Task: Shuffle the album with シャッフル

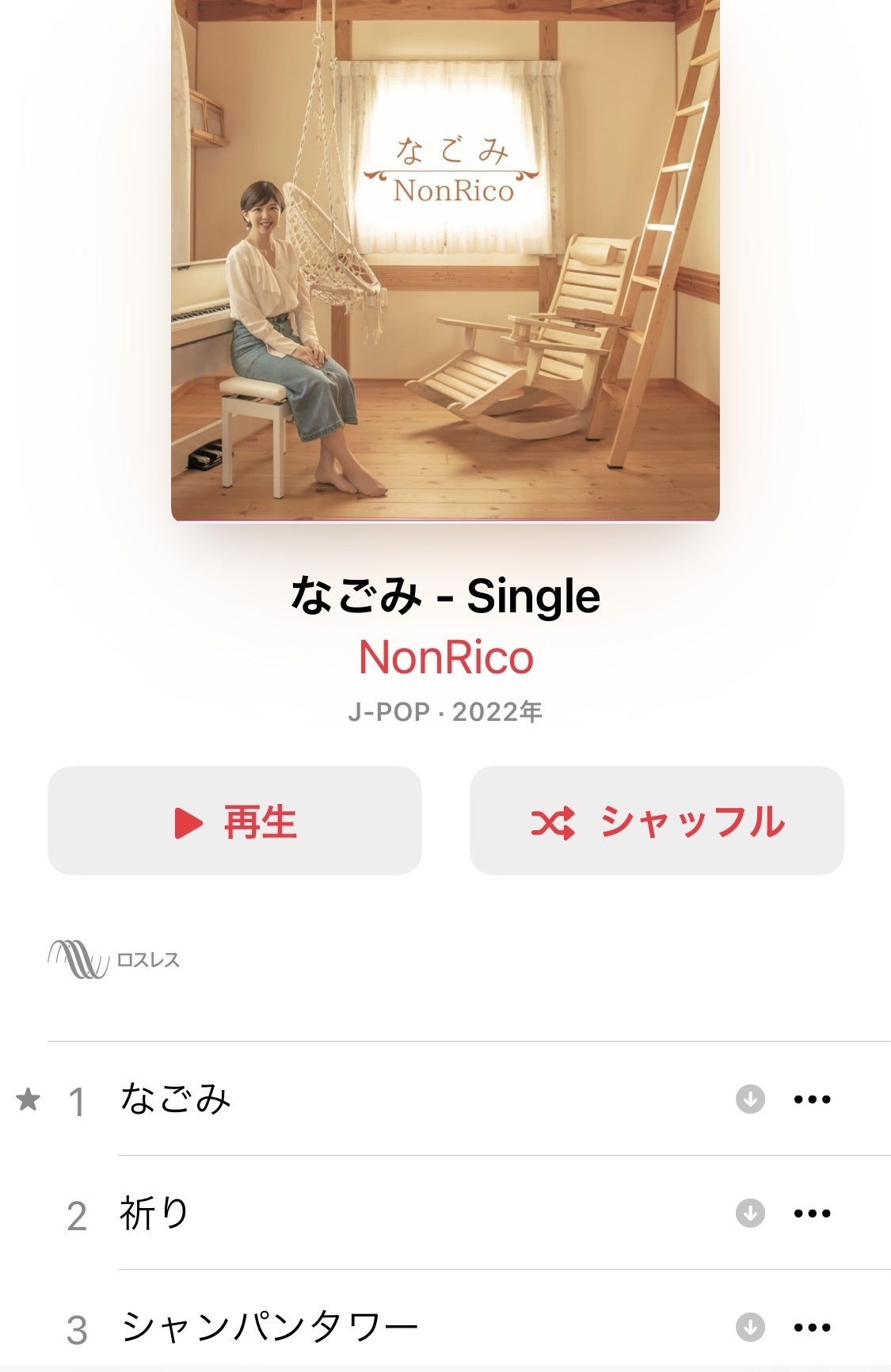Action: pos(657,821)
